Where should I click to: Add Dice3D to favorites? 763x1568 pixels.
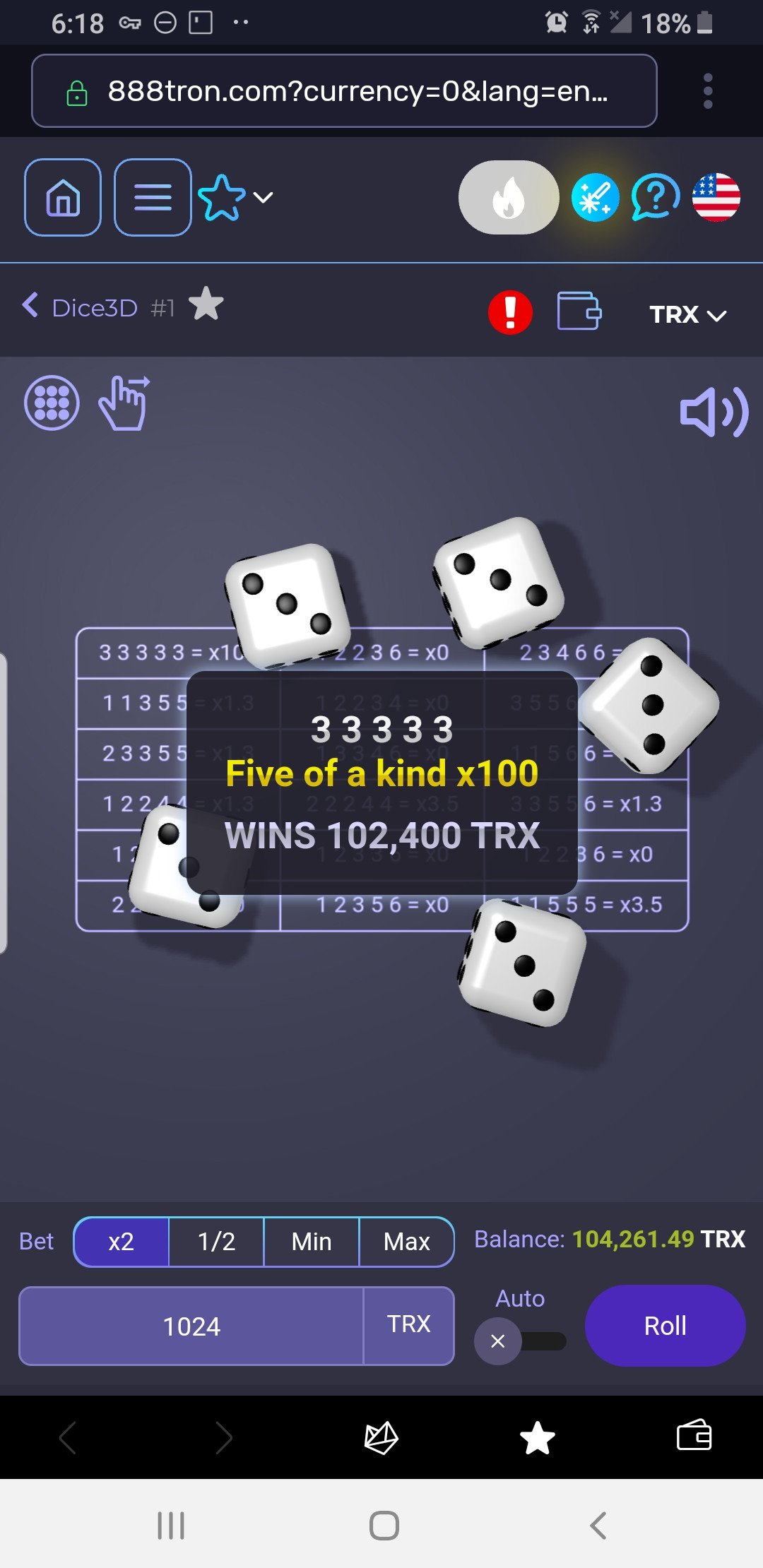(x=206, y=304)
